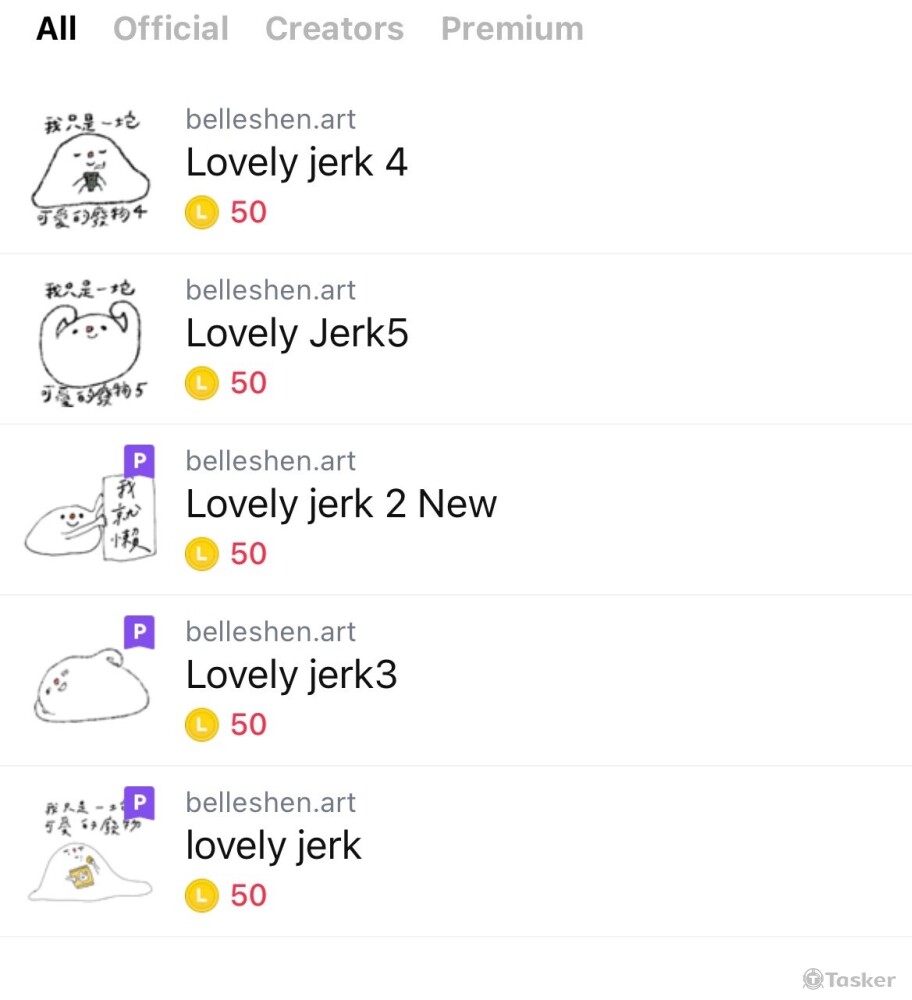Open the Lovely jerk 4 sticker pack
Image resolution: width=912 pixels, height=1000 pixels.
click(x=297, y=163)
